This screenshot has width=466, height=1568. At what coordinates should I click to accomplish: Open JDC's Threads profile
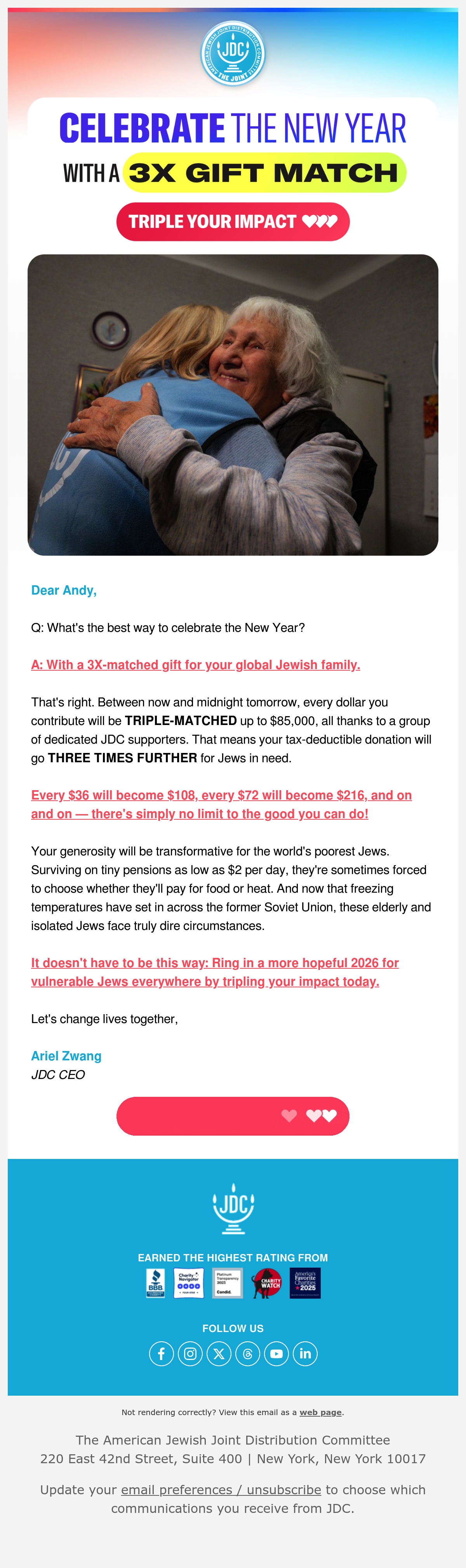247,1353
